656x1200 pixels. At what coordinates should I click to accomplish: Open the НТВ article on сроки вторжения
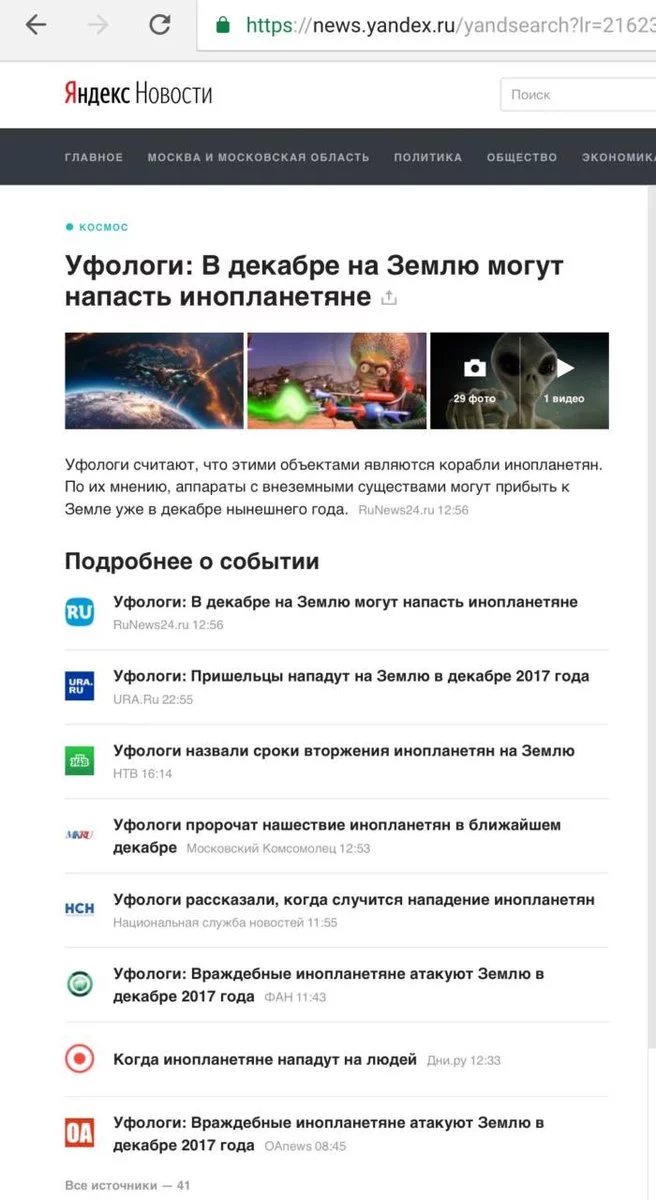(x=343, y=751)
